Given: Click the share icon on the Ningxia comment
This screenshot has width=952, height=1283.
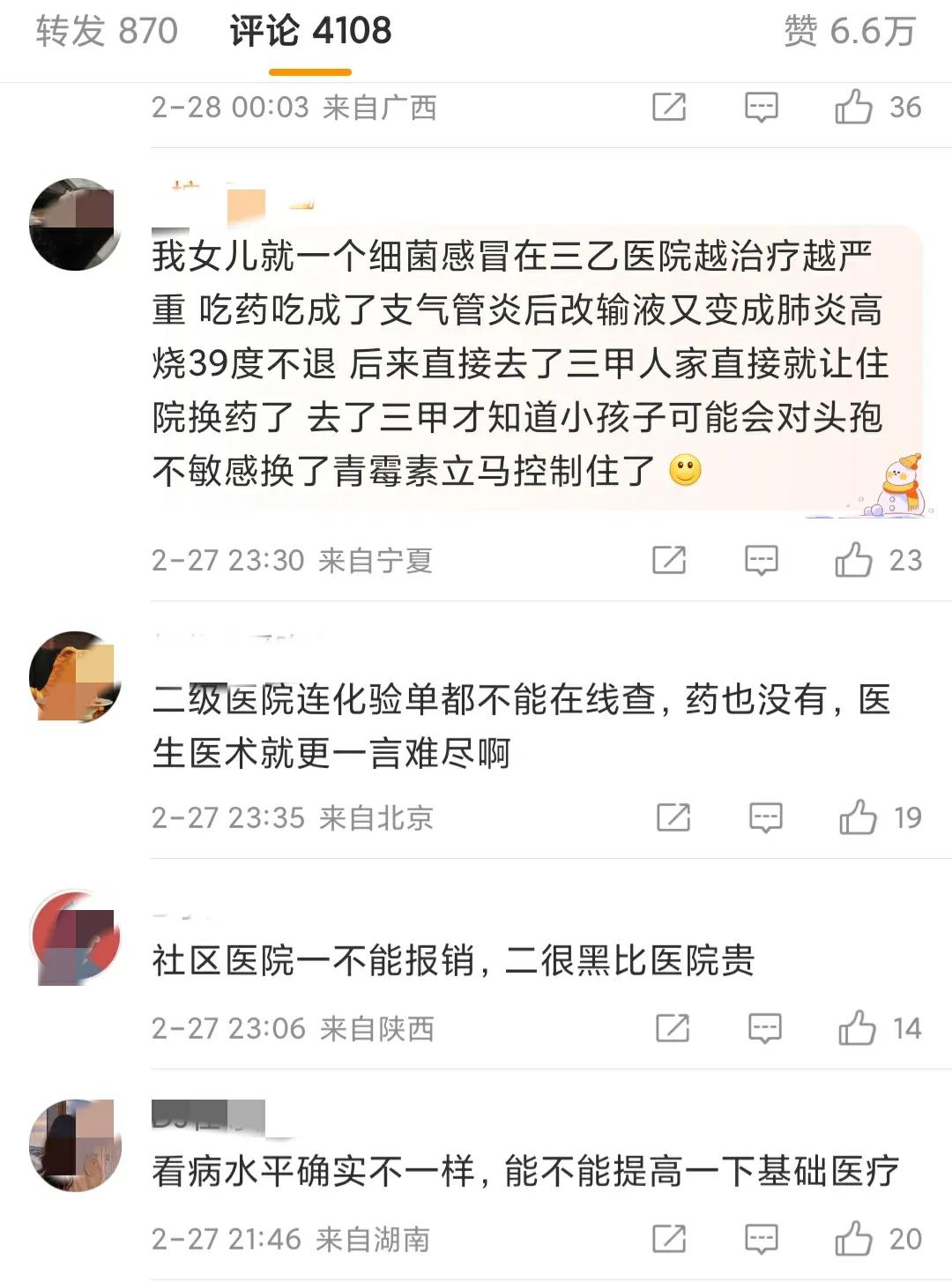Looking at the screenshot, I should [672, 558].
